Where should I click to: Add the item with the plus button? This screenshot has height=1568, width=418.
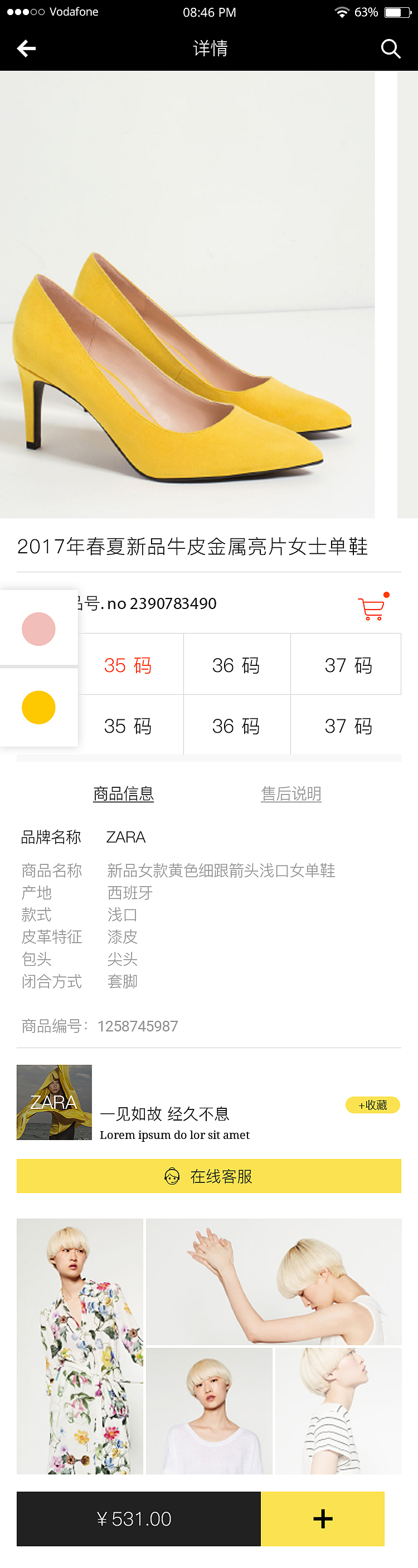pos(323,1518)
